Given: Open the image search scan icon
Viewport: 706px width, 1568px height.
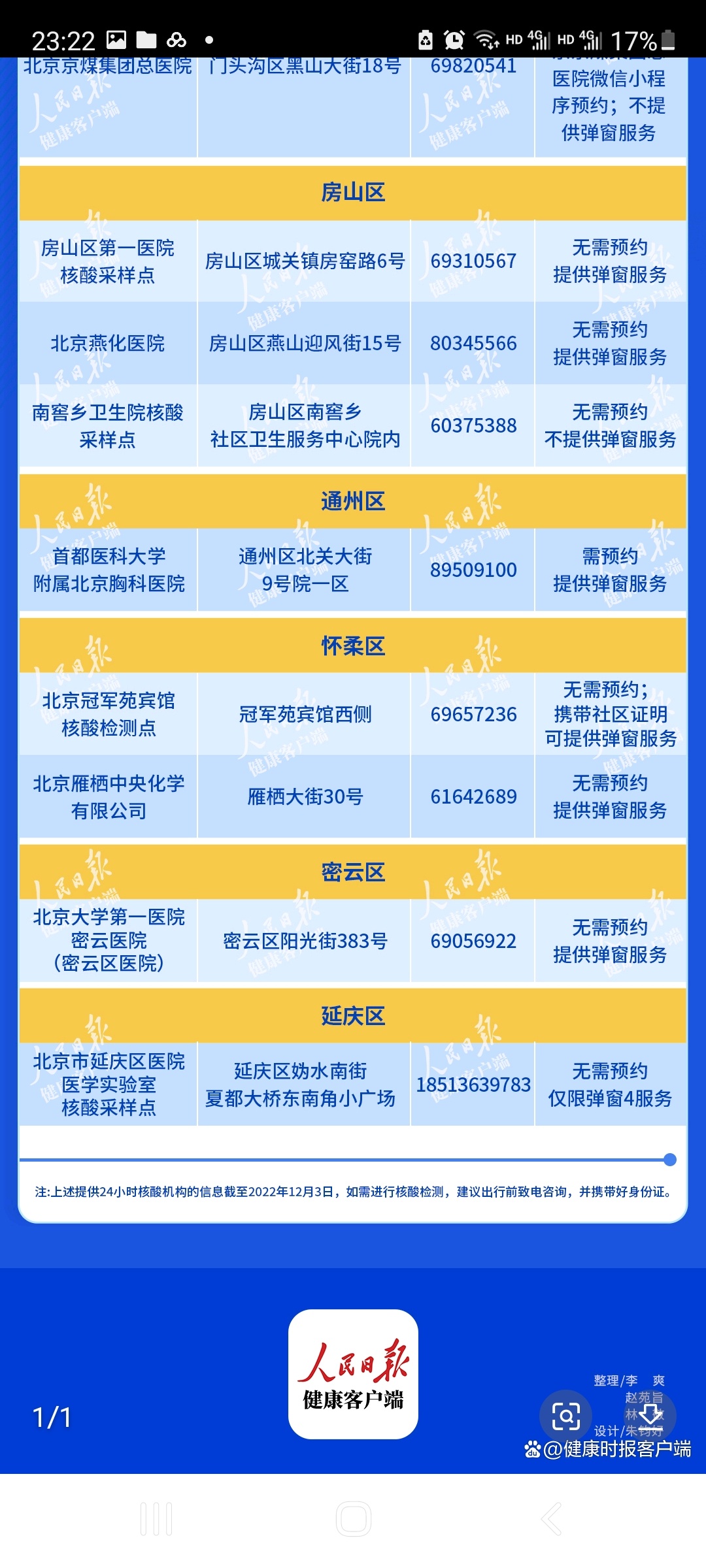Looking at the screenshot, I should 566,1416.
